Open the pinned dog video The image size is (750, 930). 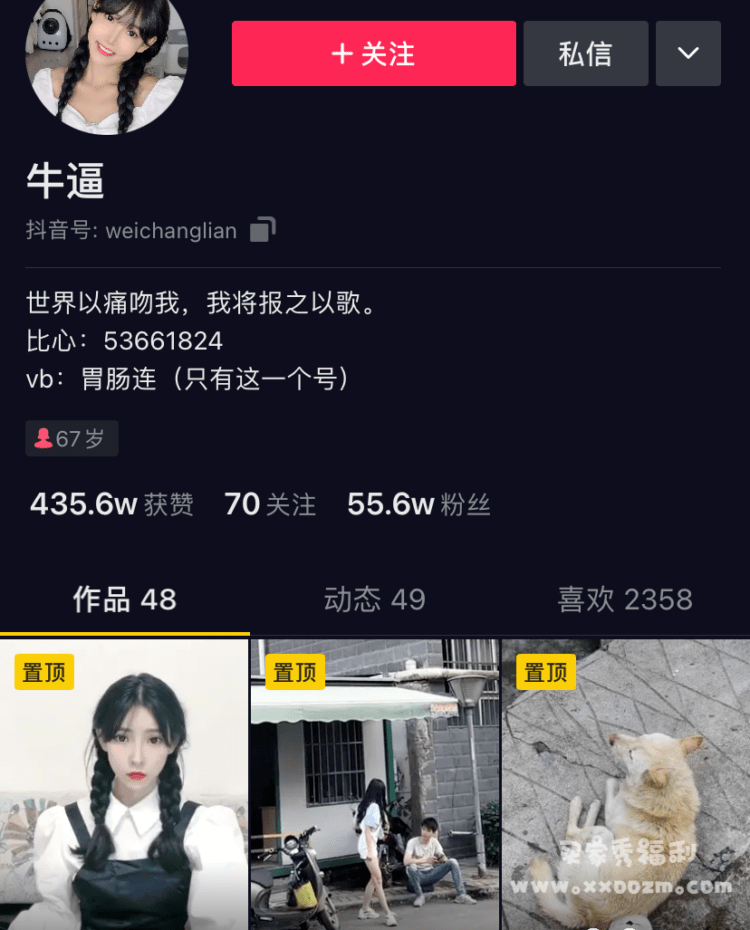click(626, 785)
